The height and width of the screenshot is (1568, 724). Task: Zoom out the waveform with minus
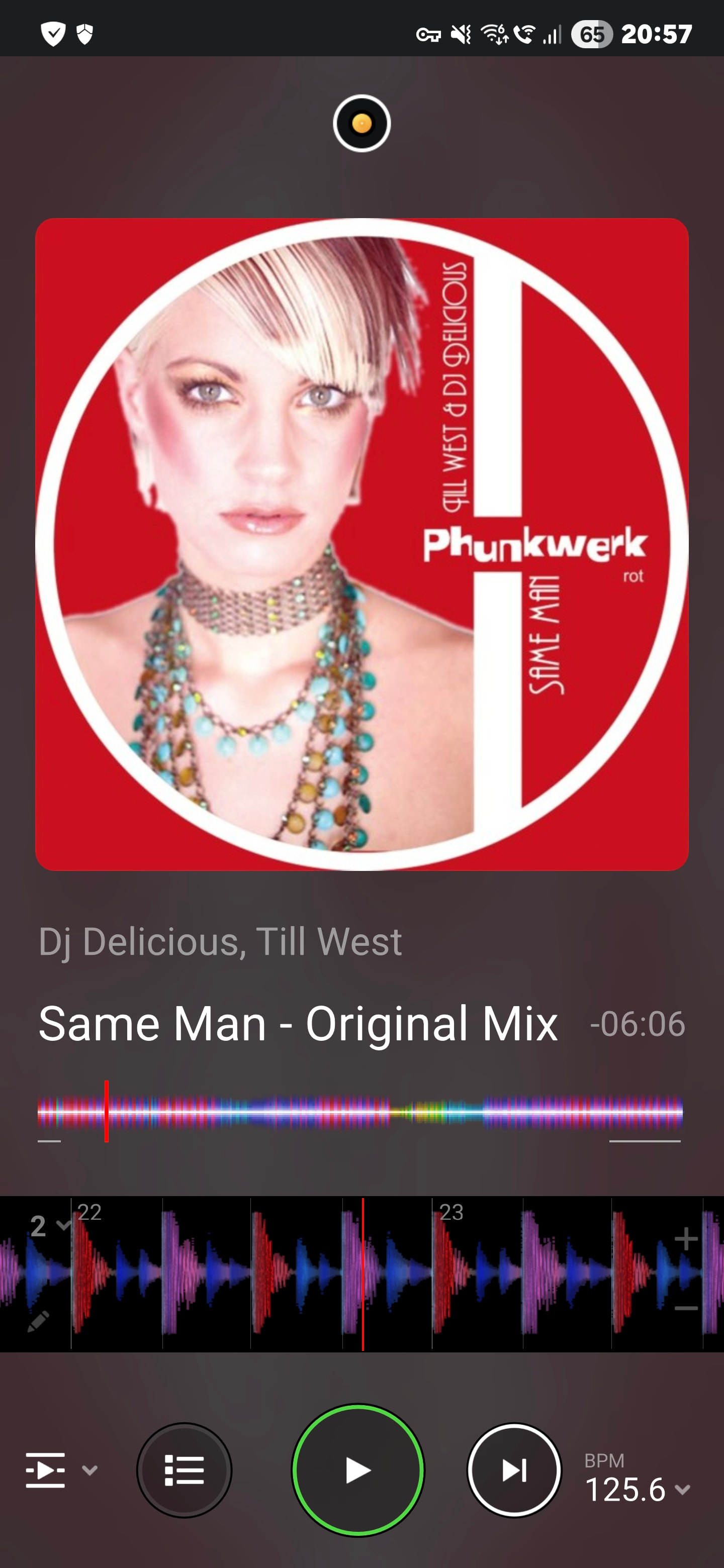coord(686,1308)
